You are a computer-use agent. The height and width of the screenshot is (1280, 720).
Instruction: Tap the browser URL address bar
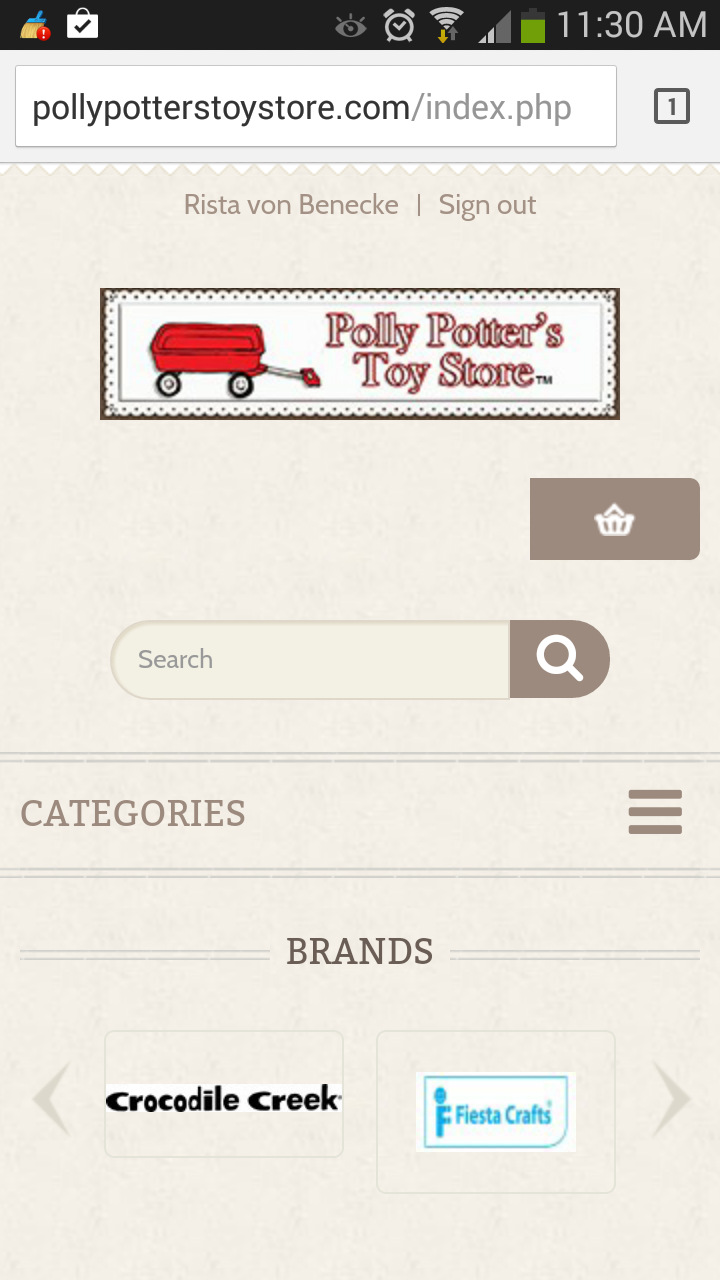[x=315, y=107]
